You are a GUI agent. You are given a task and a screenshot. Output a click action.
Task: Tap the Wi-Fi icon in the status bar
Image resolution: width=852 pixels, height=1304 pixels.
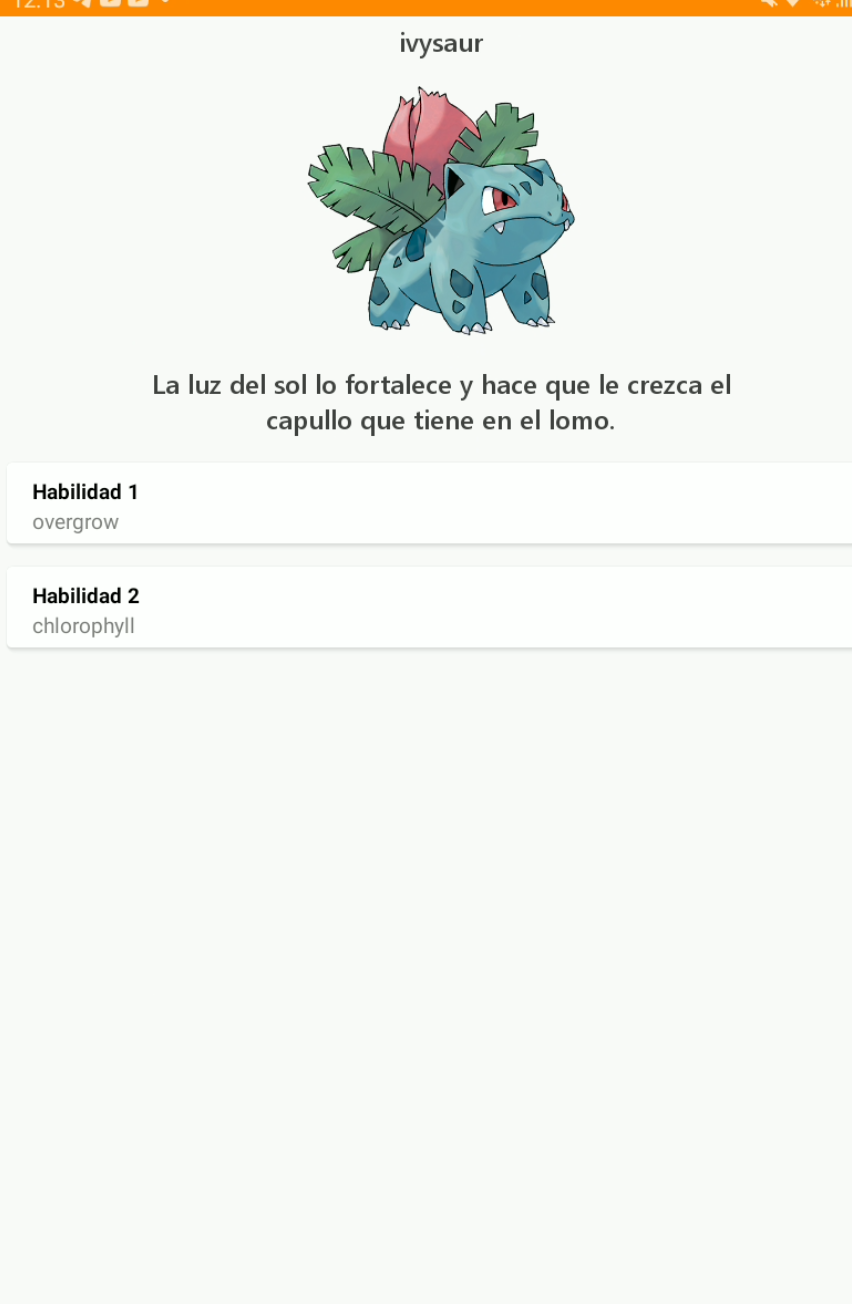793,6
